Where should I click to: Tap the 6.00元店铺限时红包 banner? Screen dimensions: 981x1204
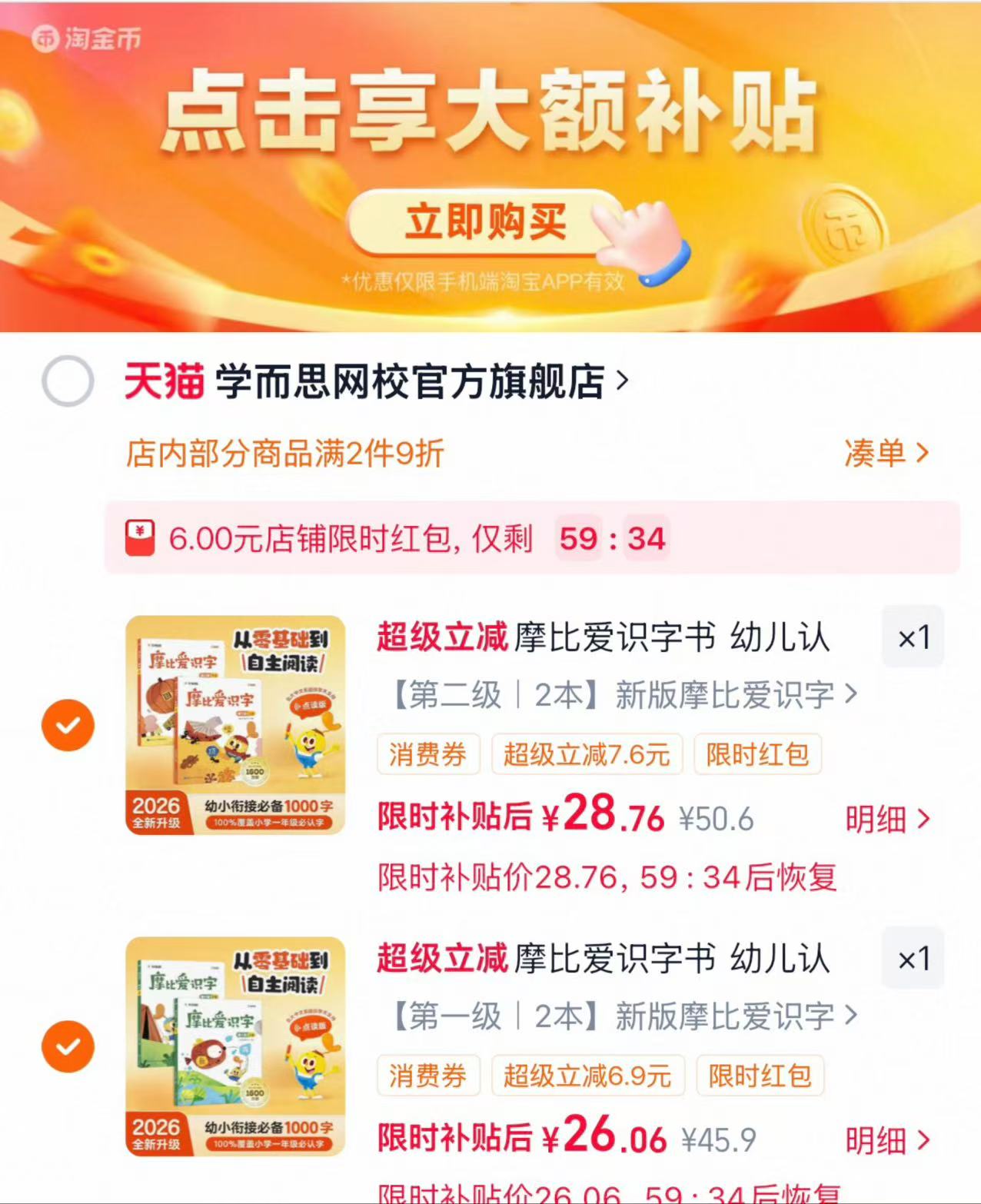532,537
